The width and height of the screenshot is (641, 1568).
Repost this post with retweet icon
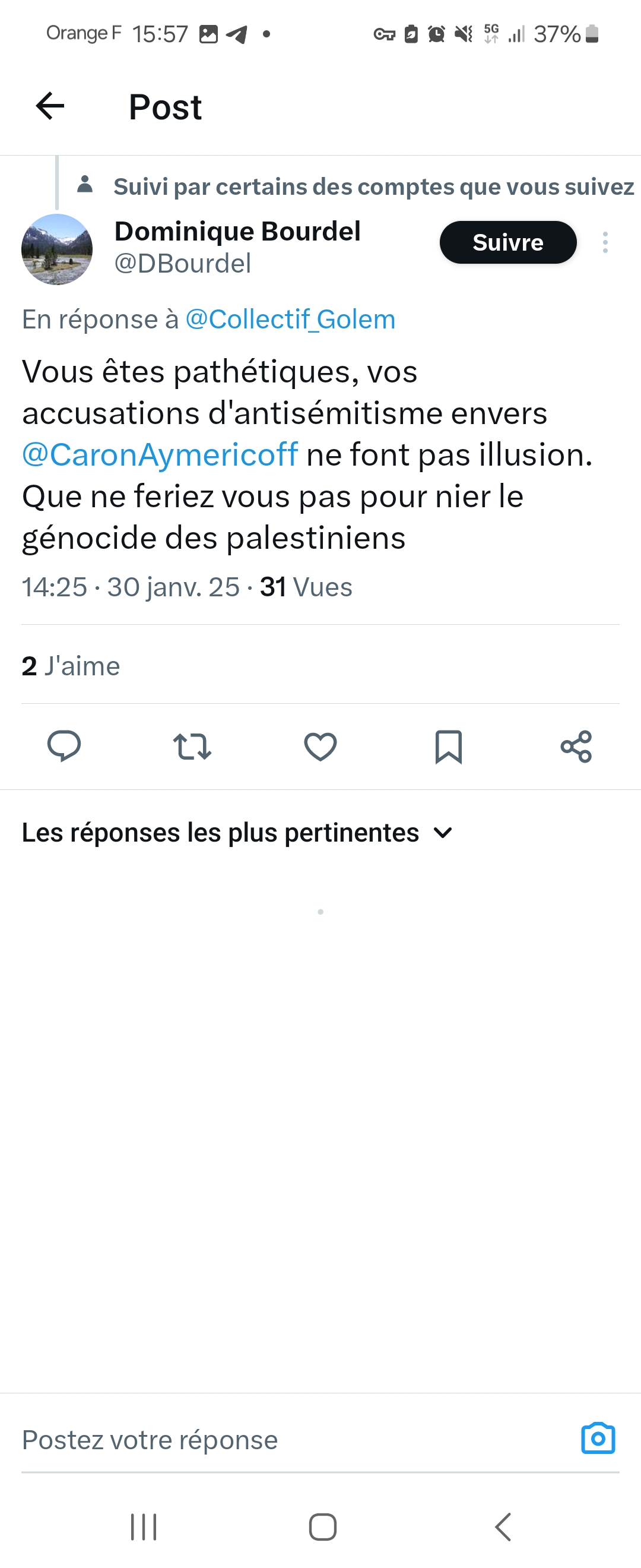(x=192, y=746)
